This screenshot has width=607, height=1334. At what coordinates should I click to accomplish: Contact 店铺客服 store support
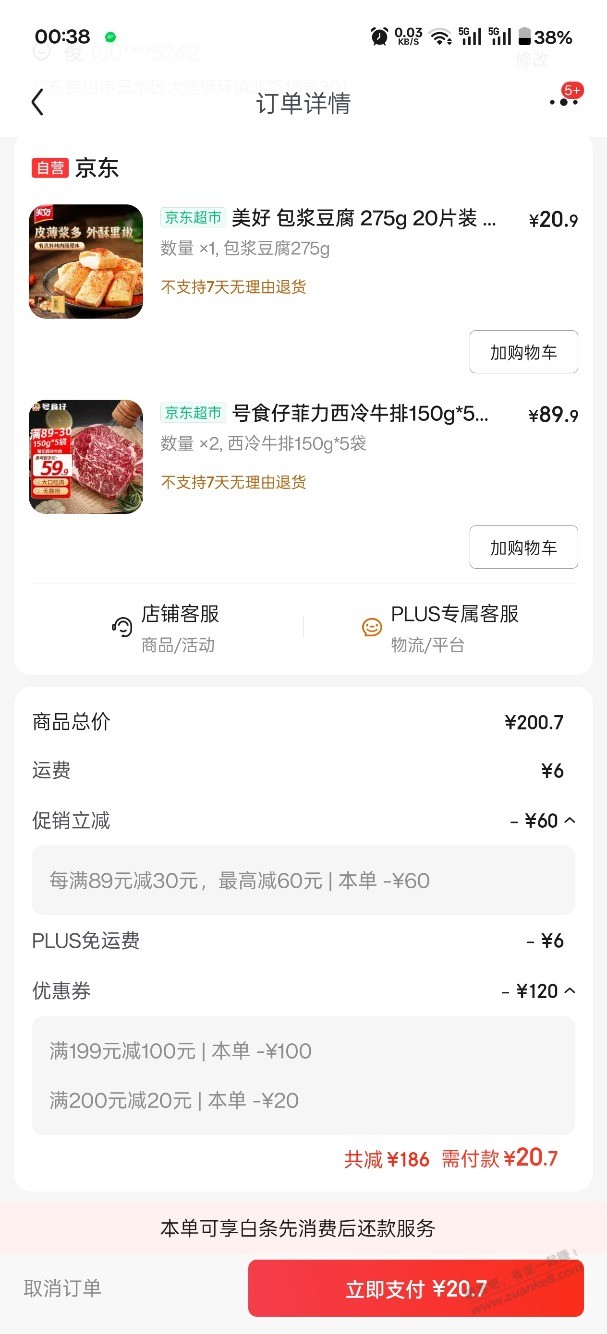click(166, 627)
